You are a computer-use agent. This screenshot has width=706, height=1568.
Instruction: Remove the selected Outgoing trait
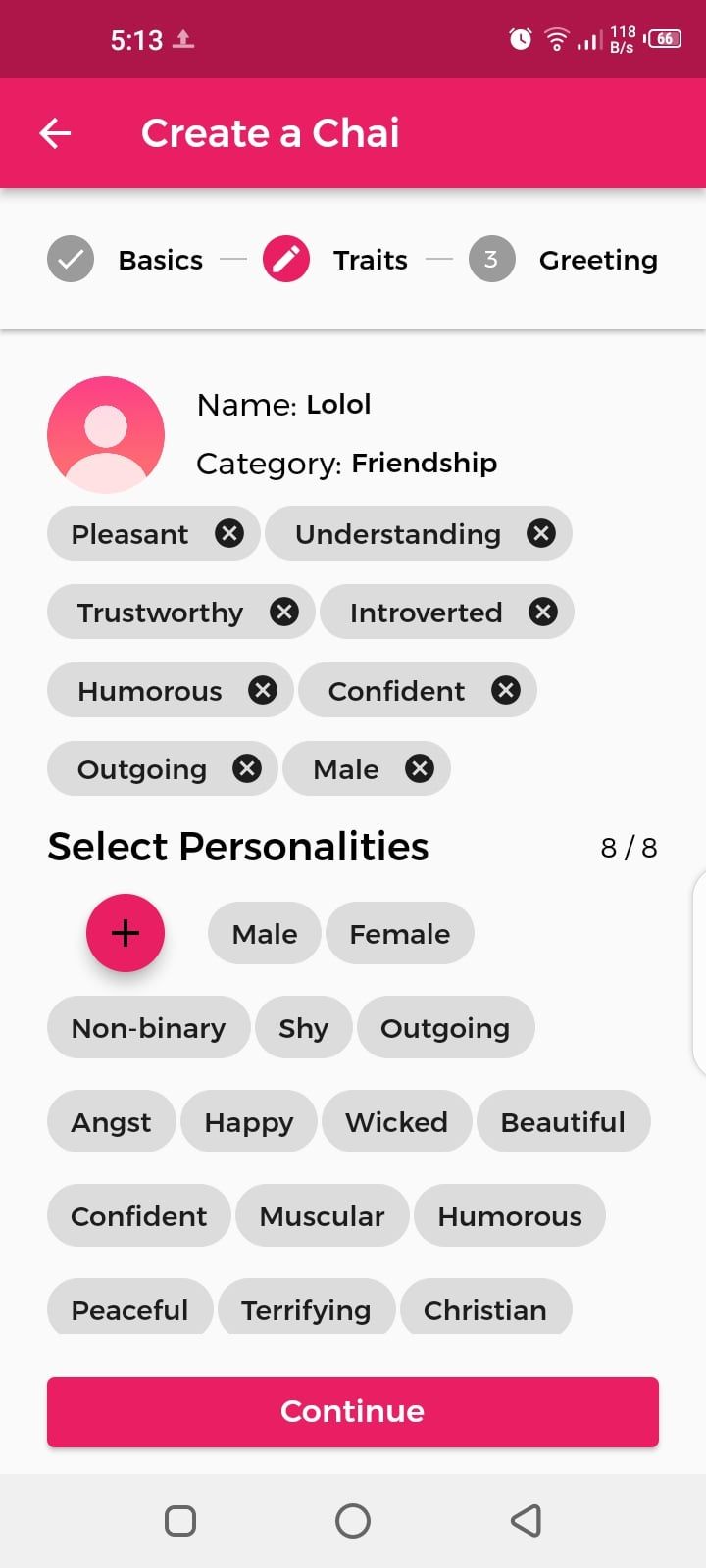pyautogui.click(x=247, y=768)
